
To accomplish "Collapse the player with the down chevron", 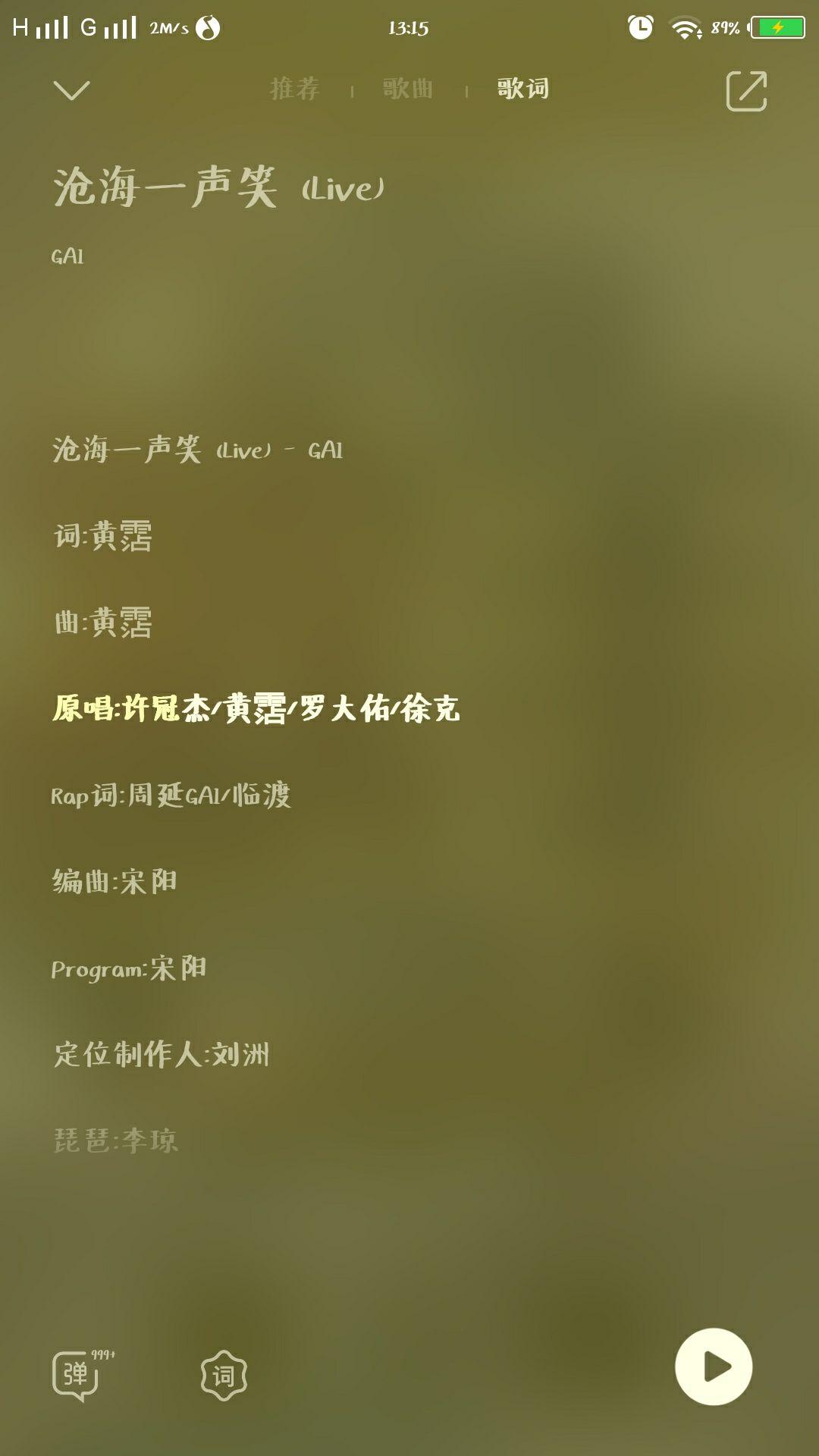I will click(71, 89).
